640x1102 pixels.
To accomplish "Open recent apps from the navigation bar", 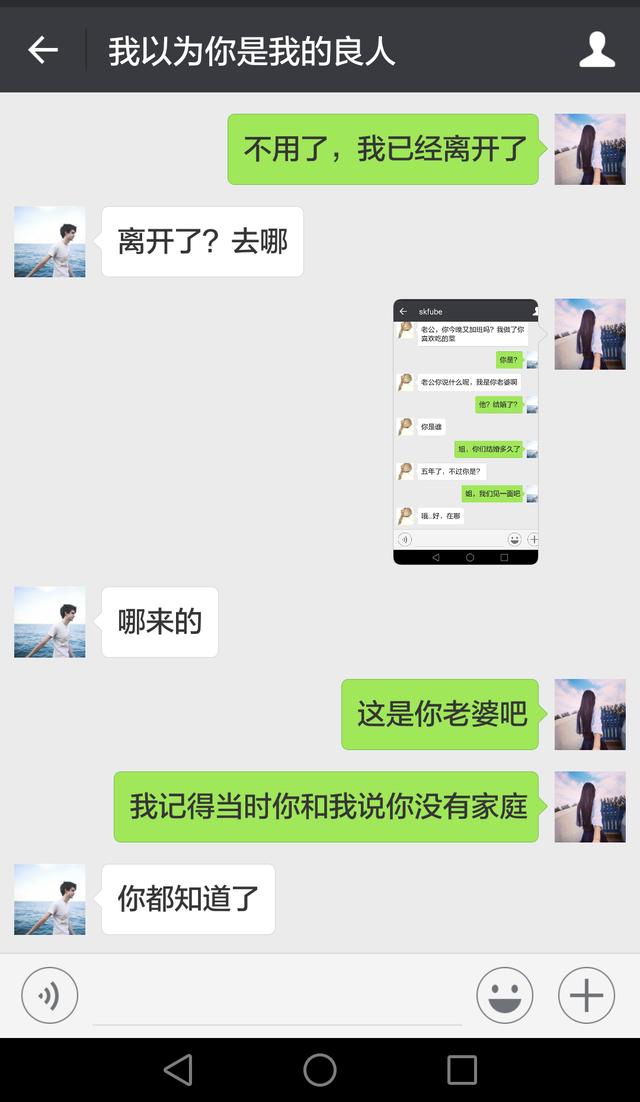I will click(462, 1070).
